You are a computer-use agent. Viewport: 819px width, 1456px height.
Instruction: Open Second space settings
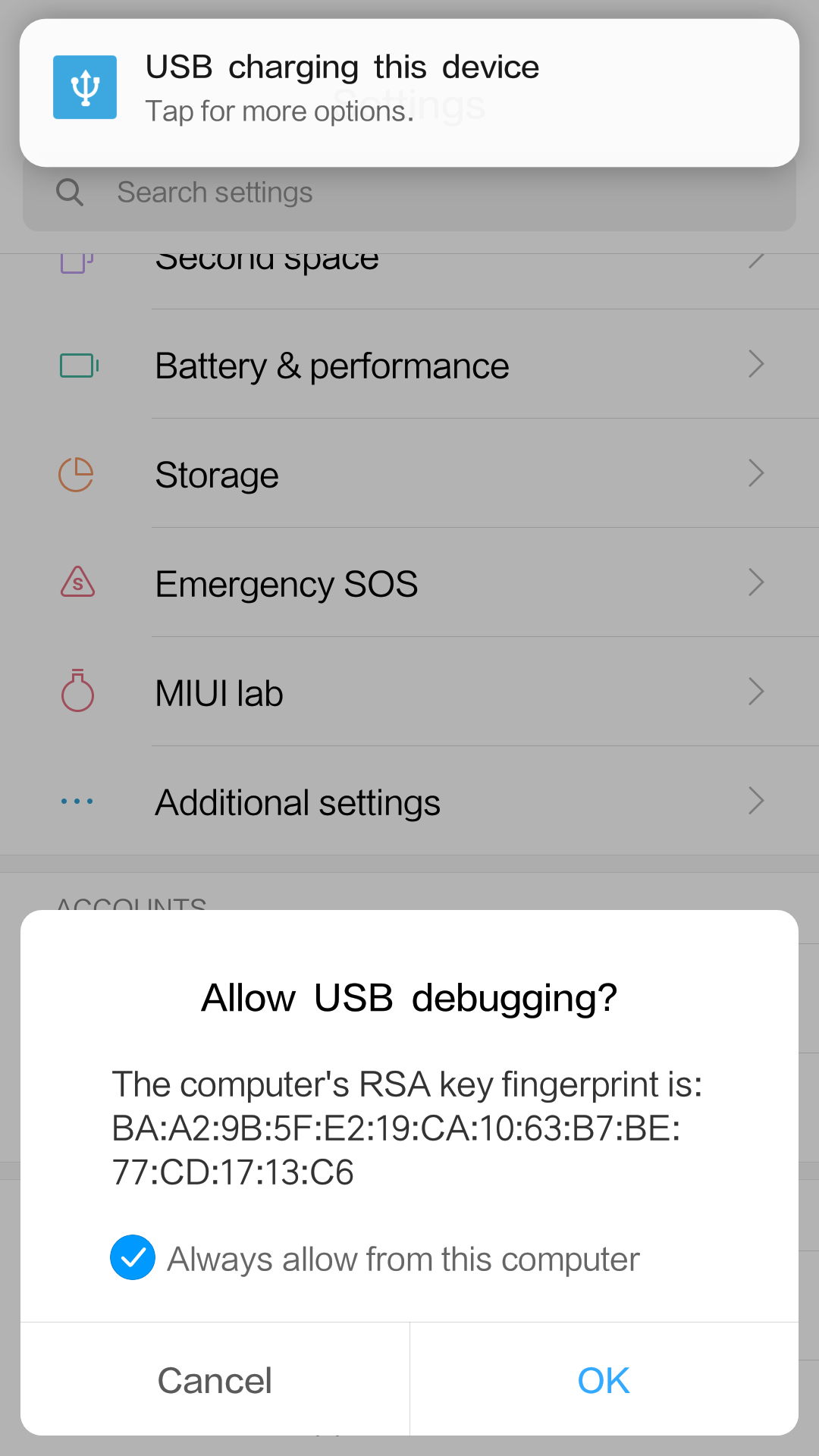coord(409,281)
